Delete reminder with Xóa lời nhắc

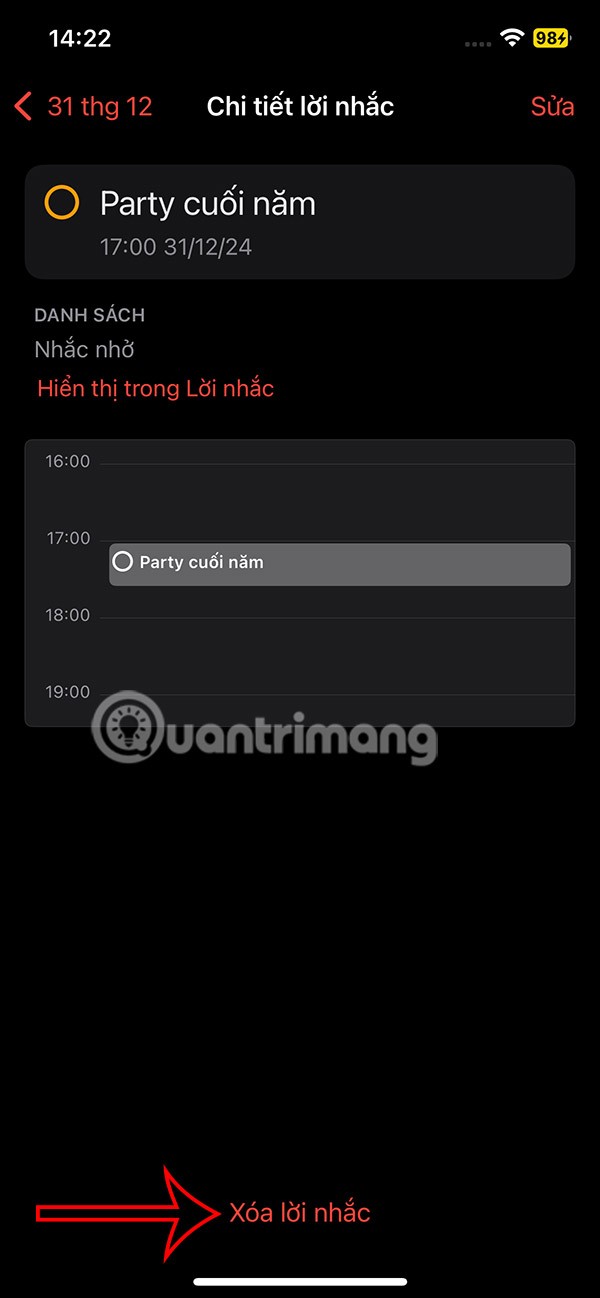pyautogui.click(x=300, y=1213)
